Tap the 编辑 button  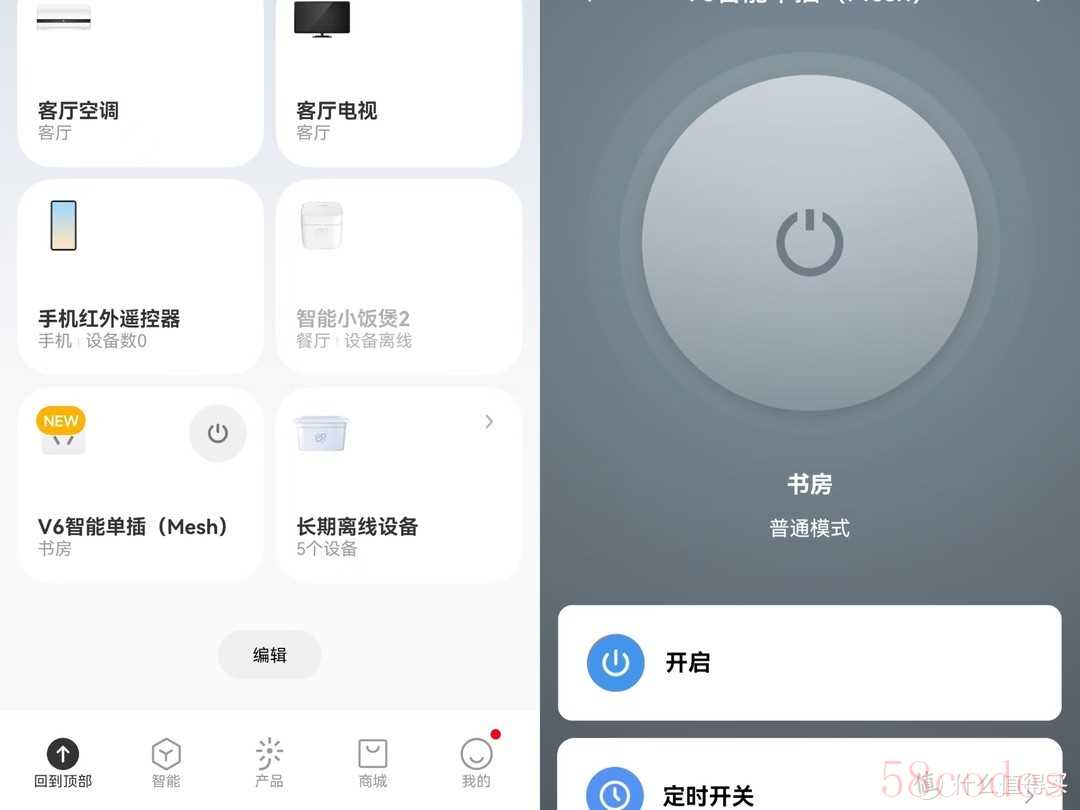270,655
